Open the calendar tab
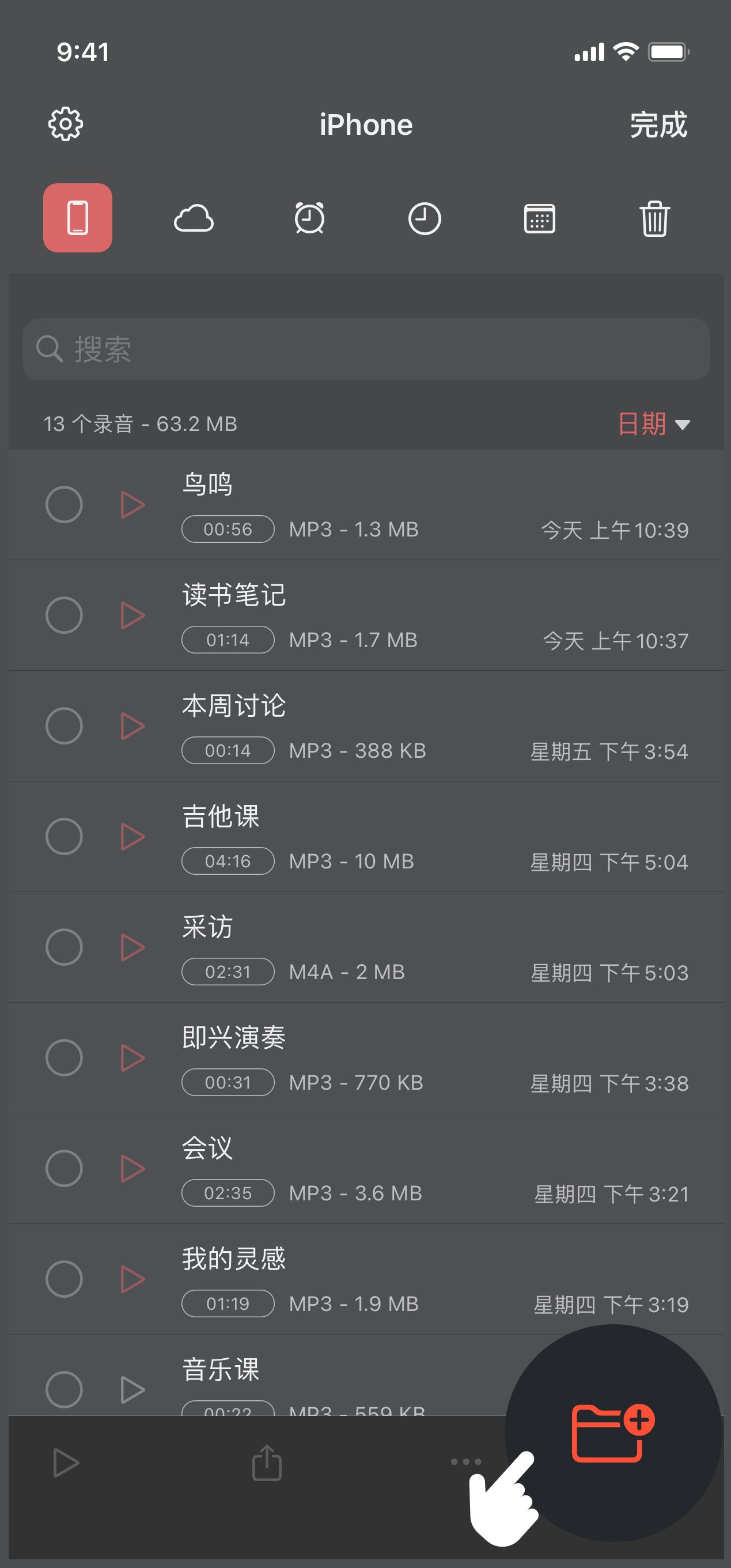731x1568 pixels. 539,218
